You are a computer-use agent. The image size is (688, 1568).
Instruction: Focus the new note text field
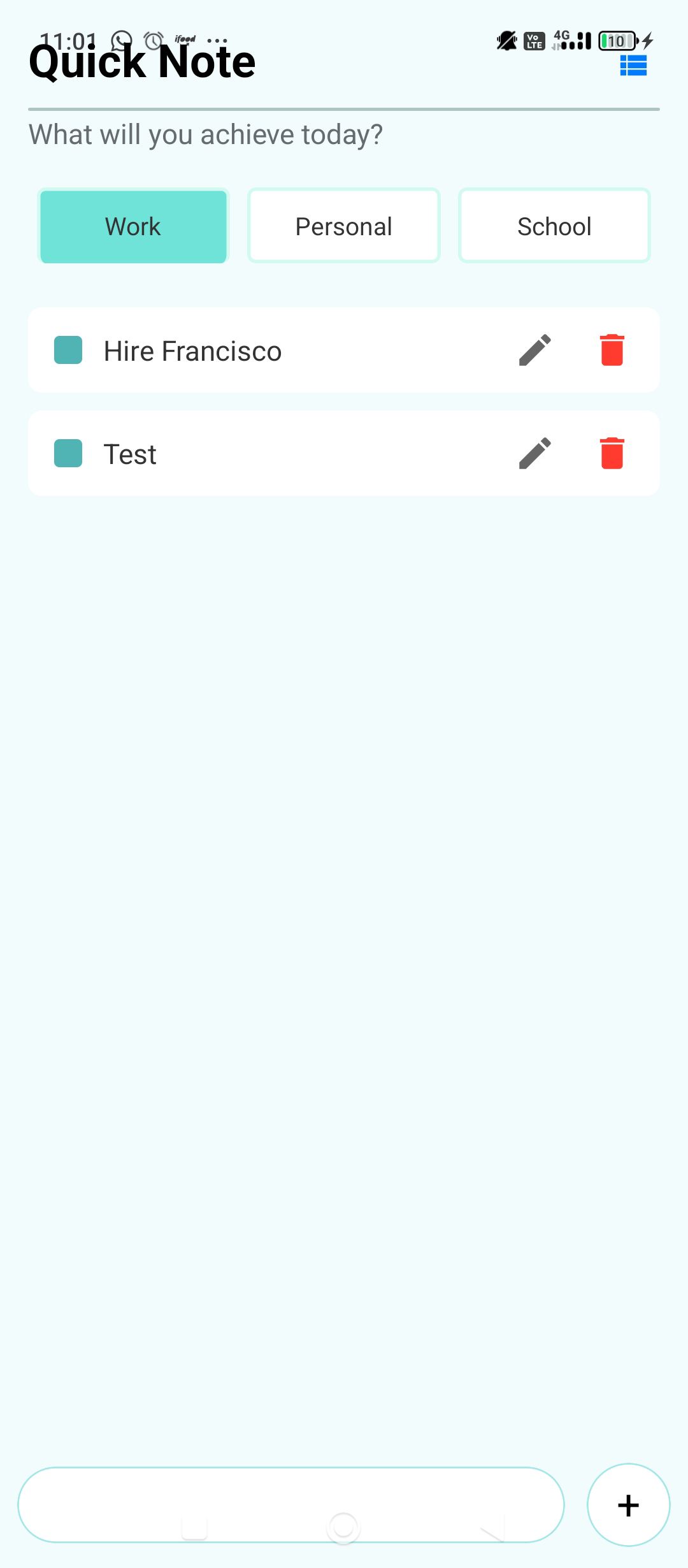pos(291,1505)
